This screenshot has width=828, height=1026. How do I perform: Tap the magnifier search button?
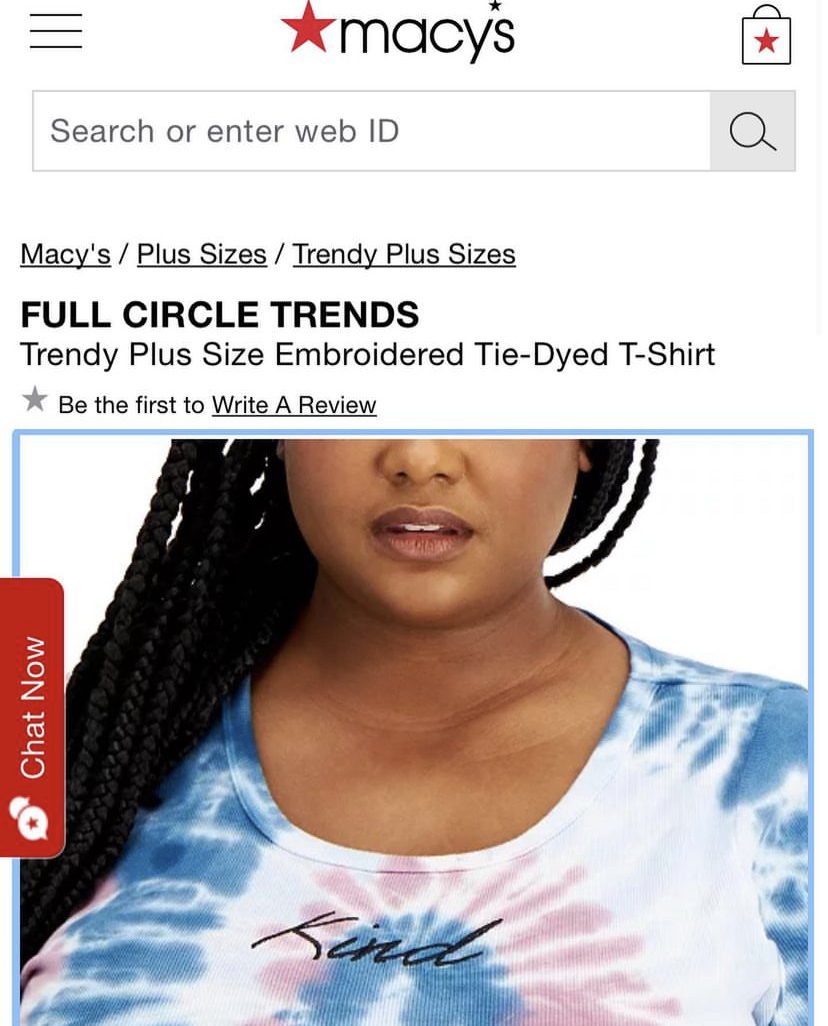tap(752, 131)
